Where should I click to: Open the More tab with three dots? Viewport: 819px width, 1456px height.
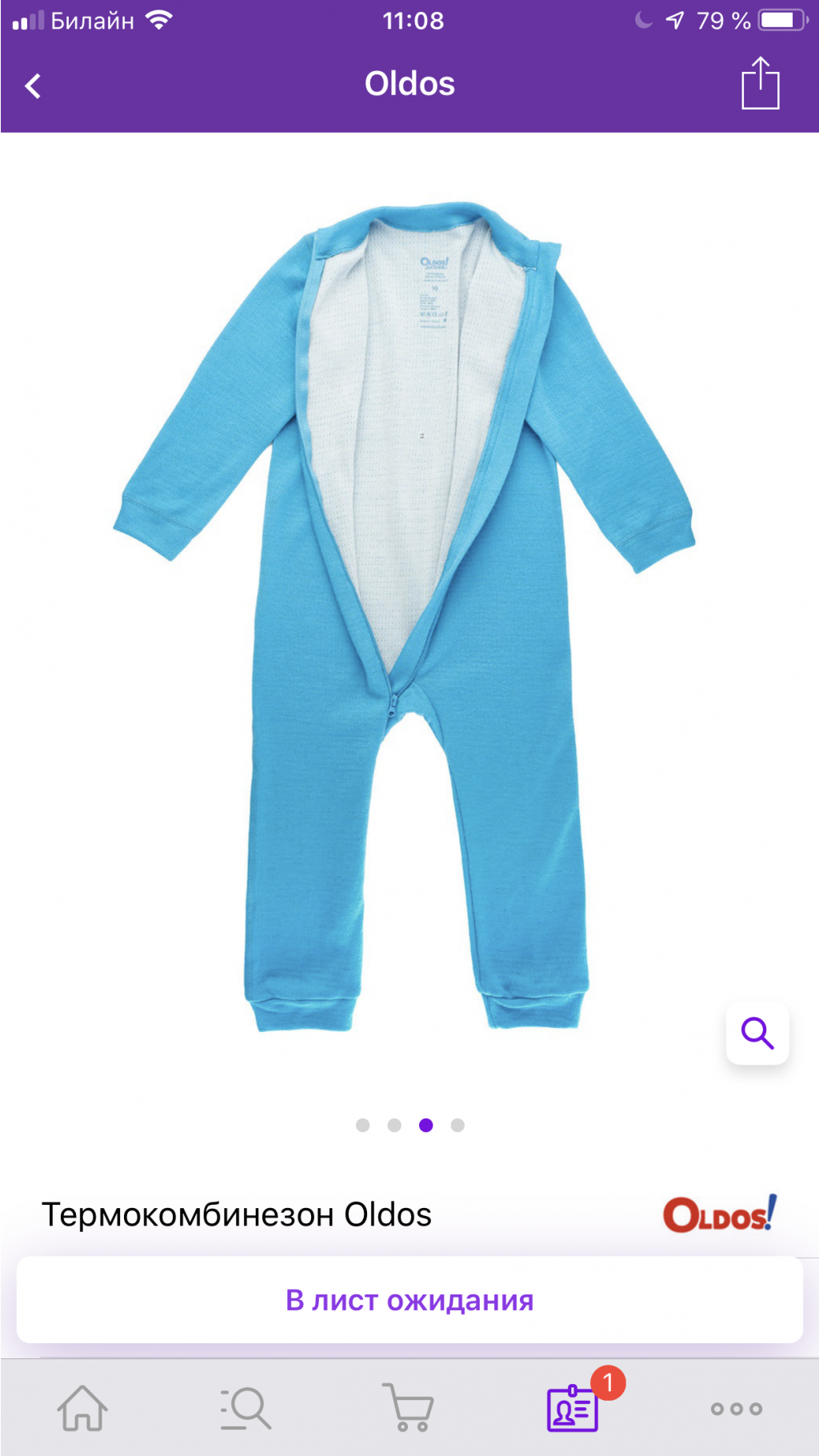click(x=736, y=1408)
